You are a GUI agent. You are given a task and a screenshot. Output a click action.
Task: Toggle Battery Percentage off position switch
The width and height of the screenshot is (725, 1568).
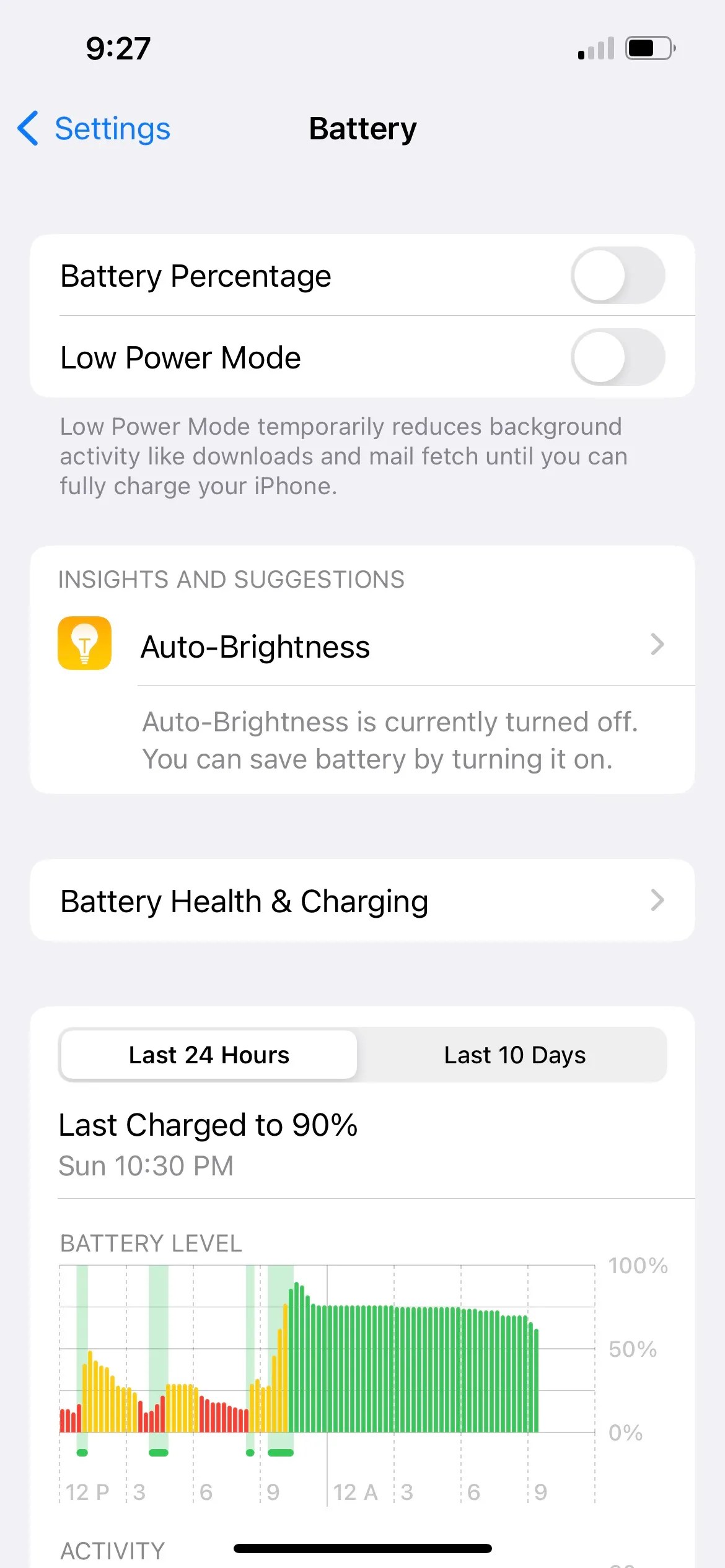(x=617, y=276)
